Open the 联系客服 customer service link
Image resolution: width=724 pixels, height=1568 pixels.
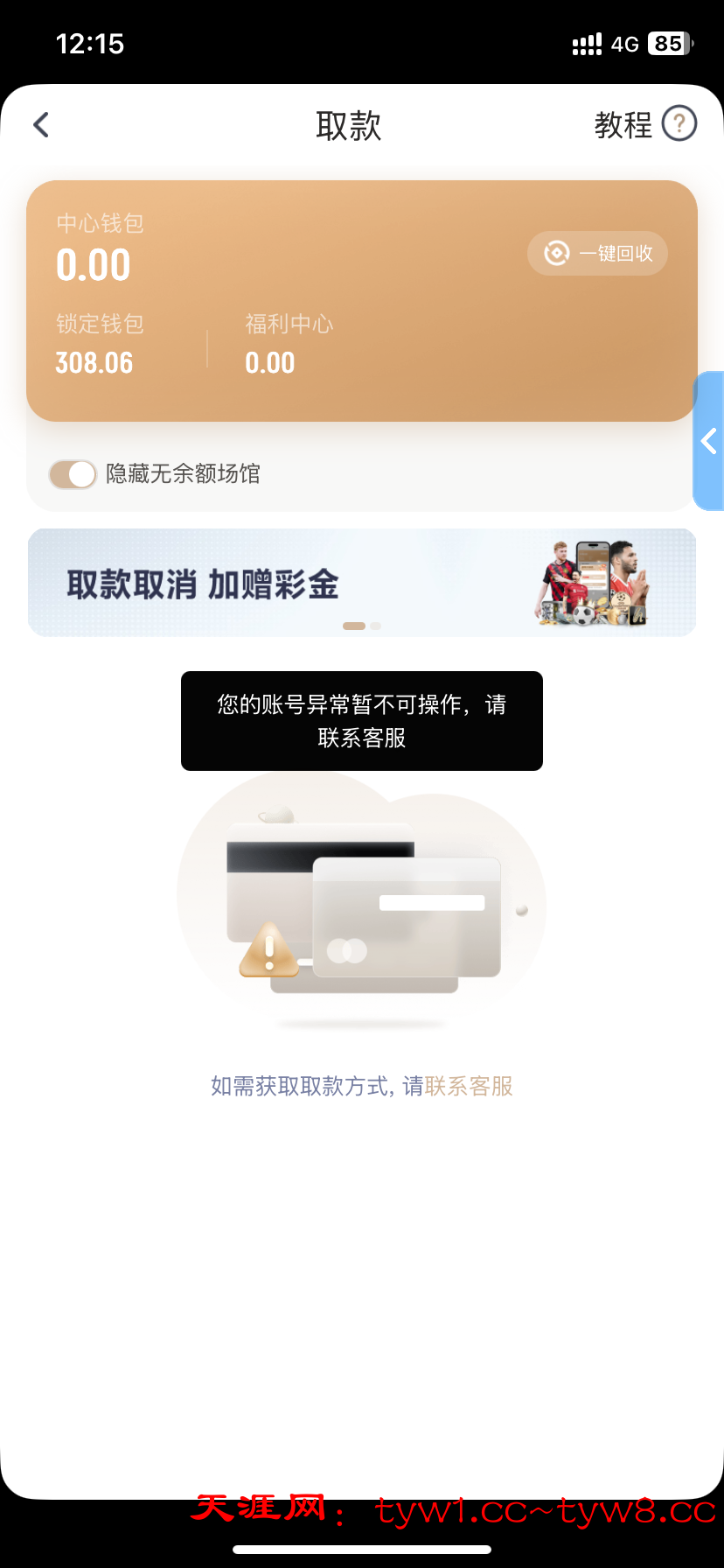click(x=469, y=1087)
